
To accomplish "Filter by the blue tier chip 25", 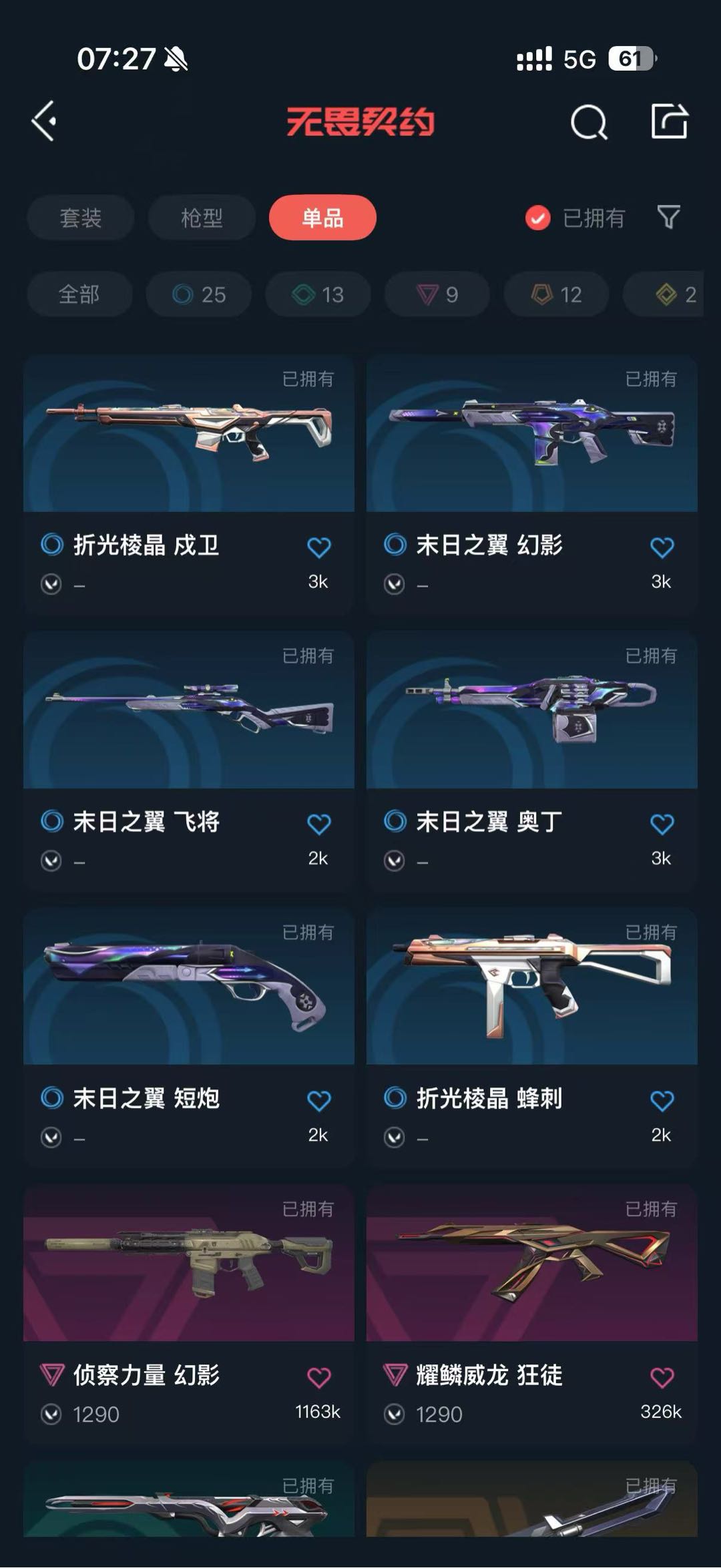I will click(199, 294).
